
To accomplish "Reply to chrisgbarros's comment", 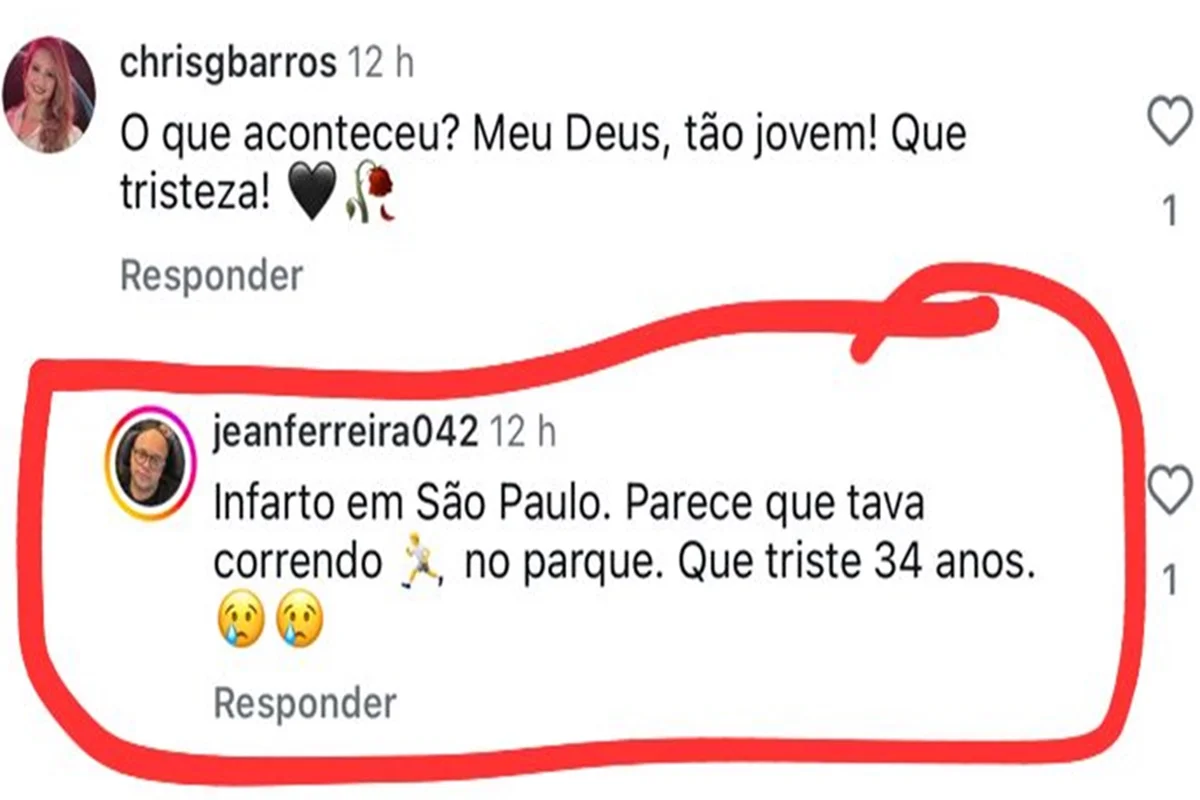I will click(210, 274).
